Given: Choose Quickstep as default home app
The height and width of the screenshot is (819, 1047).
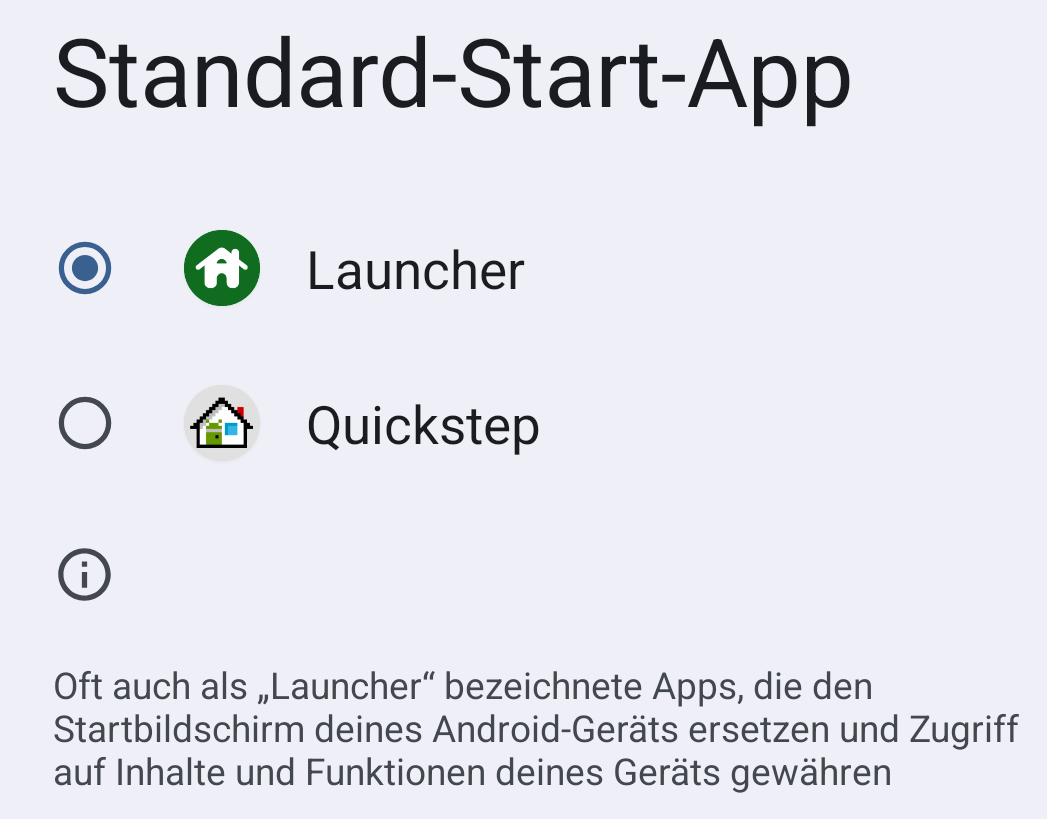Looking at the screenshot, I should pyautogui.click(x=85, y=424).
